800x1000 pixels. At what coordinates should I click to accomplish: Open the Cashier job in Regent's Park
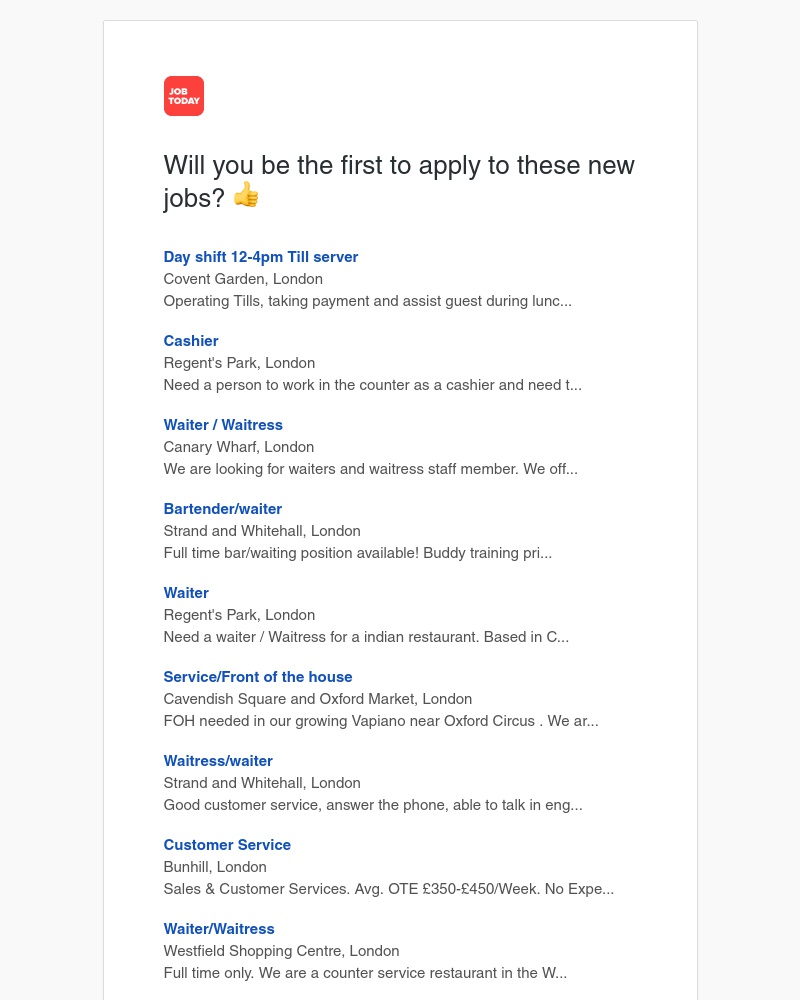[191, 341]
